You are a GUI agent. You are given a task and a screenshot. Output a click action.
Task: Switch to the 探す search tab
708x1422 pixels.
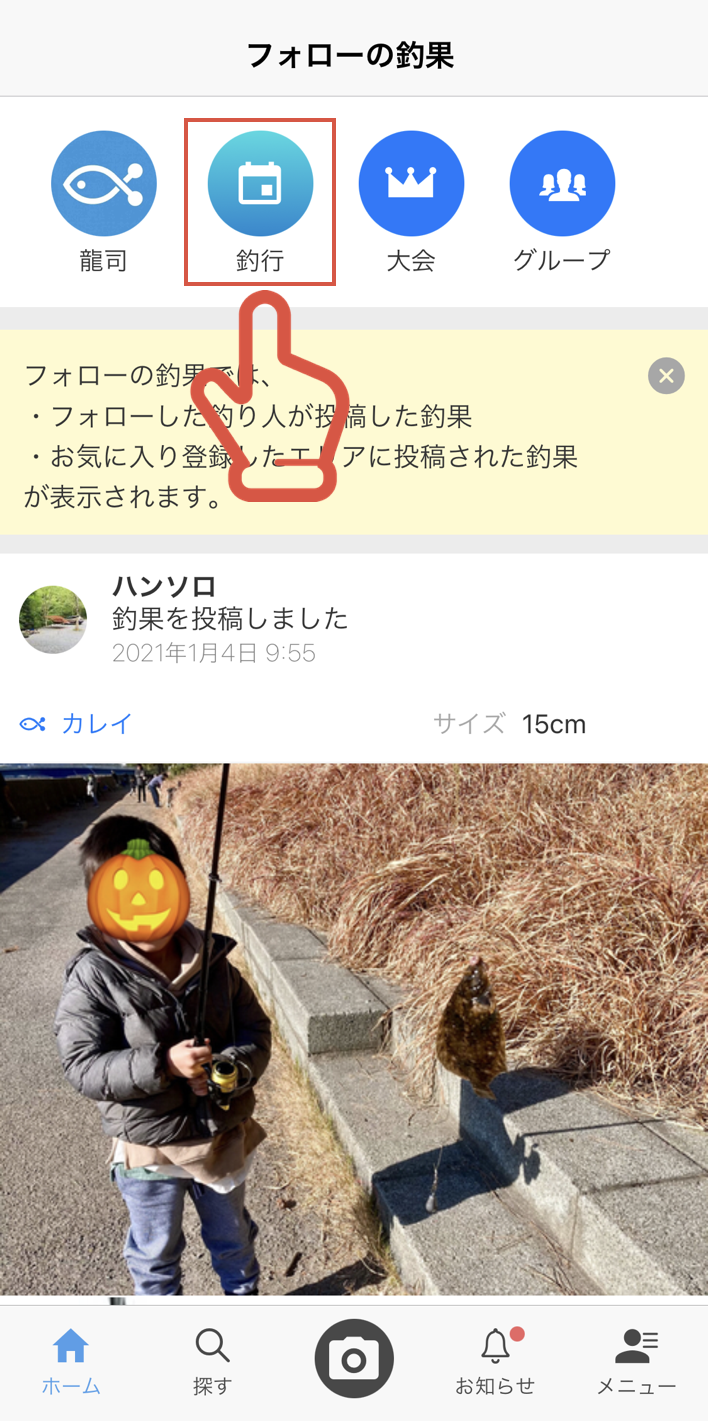[212, 1362]
